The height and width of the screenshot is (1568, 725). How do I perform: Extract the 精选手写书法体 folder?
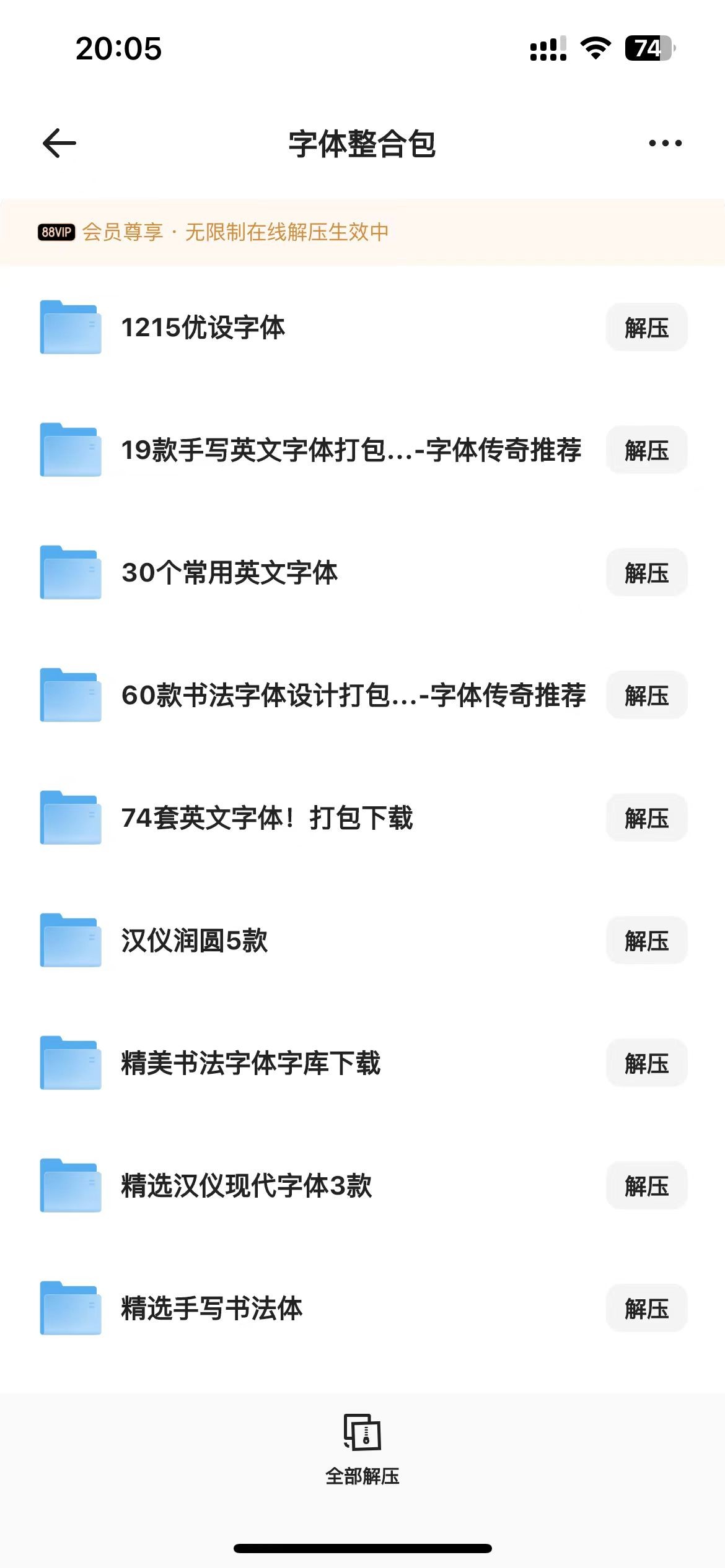tap(646, 1308)
